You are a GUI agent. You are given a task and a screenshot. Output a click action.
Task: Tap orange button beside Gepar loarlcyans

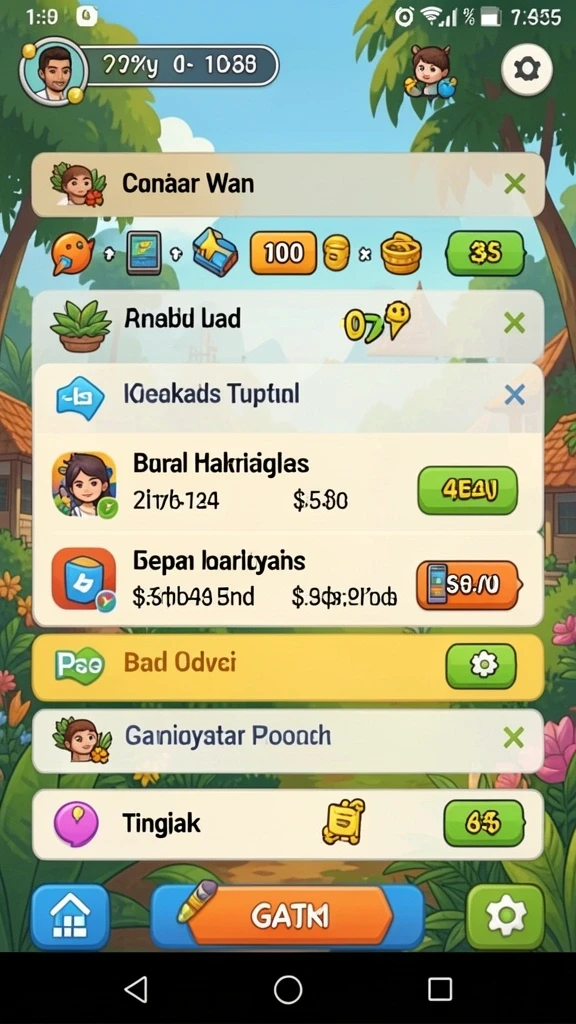click(x=468, y=585)
